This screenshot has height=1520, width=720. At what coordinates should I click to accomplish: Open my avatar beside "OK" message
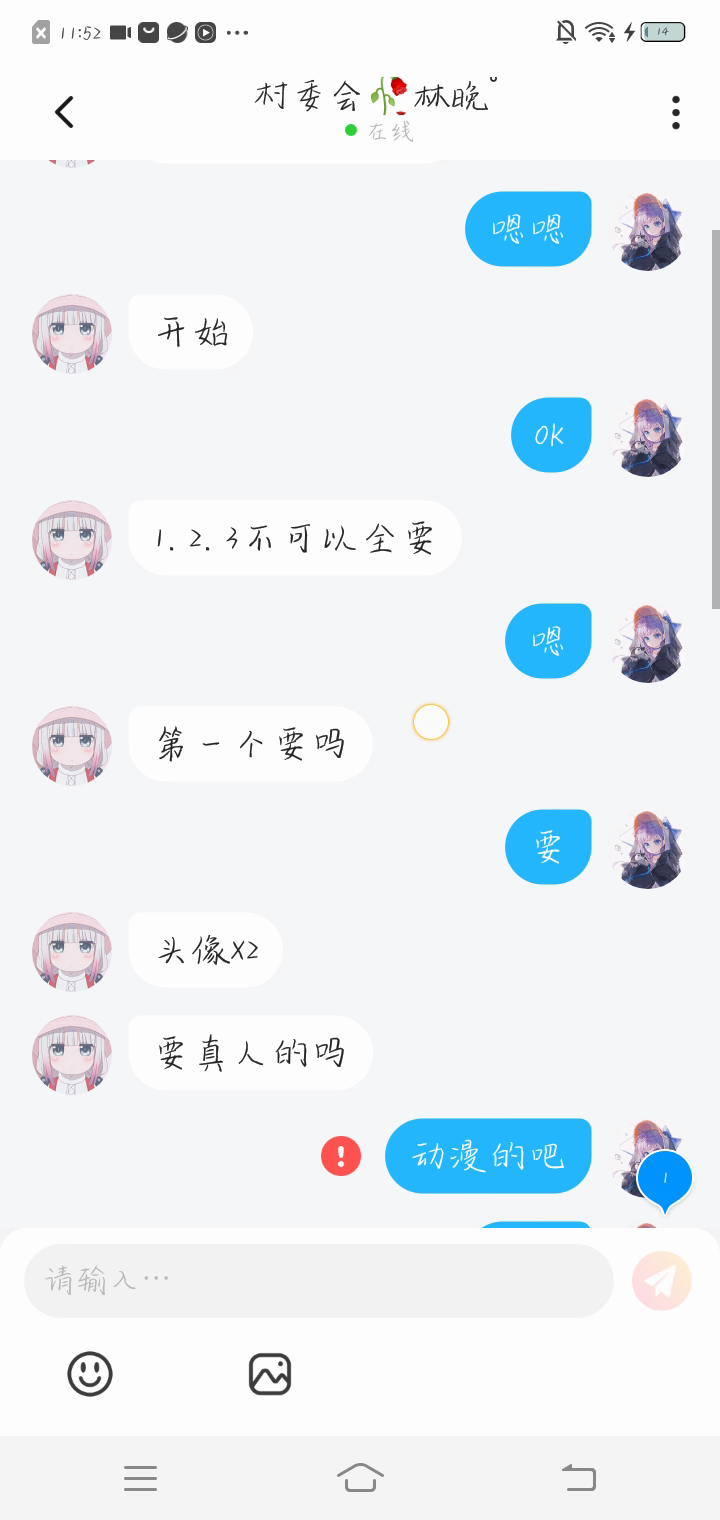[649, 436]
